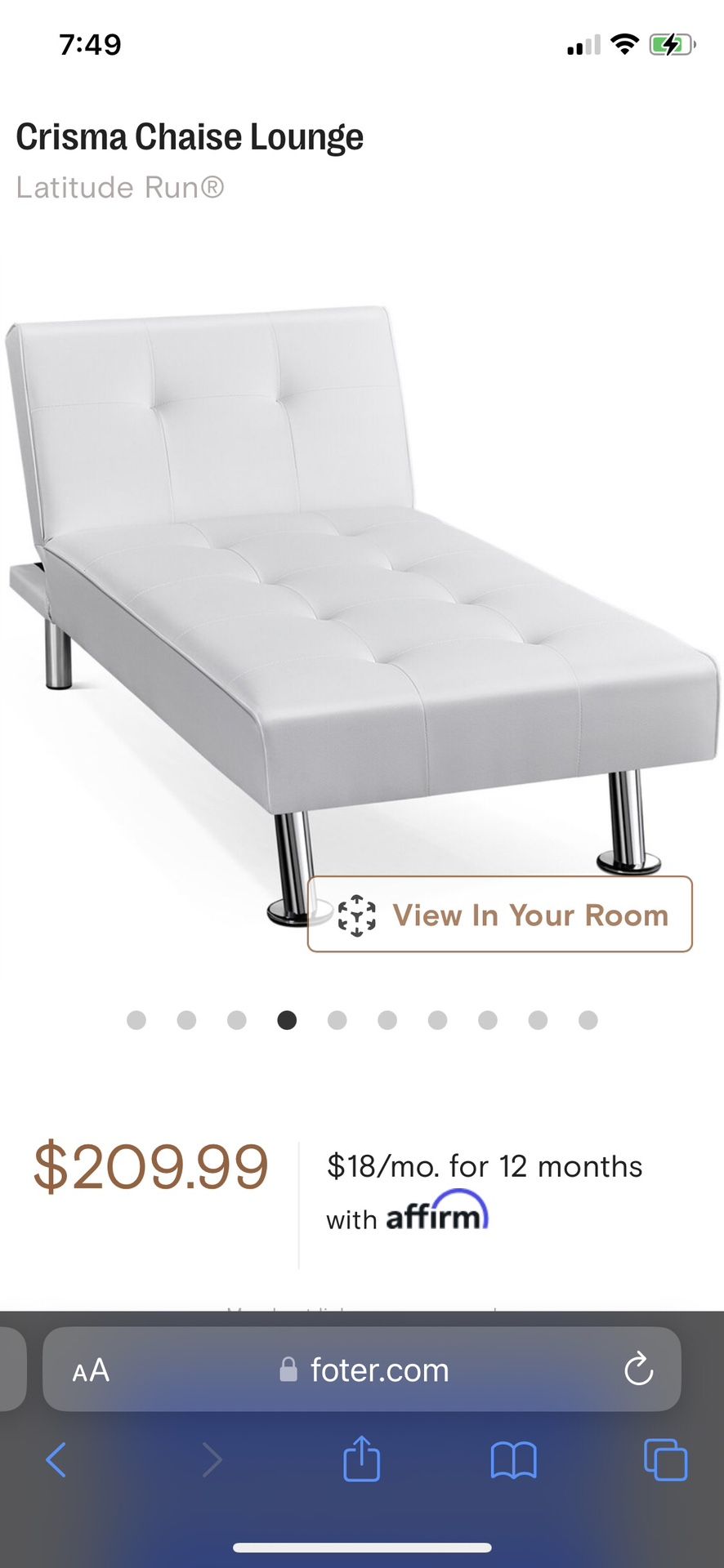Image resolution: width=724 pixels, height=1568 pixels.
Task: Tap the padlock icon next to foter.com
Action: [288, 1370]
